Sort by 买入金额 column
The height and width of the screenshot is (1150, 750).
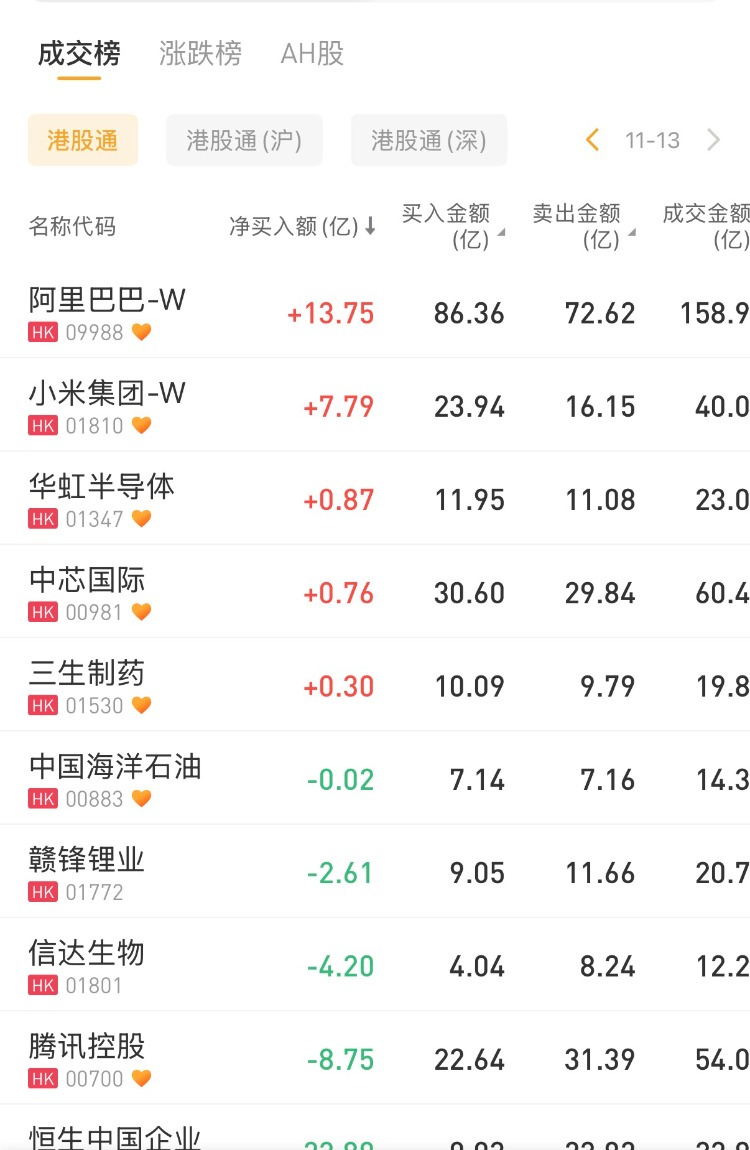click(452, 226)
